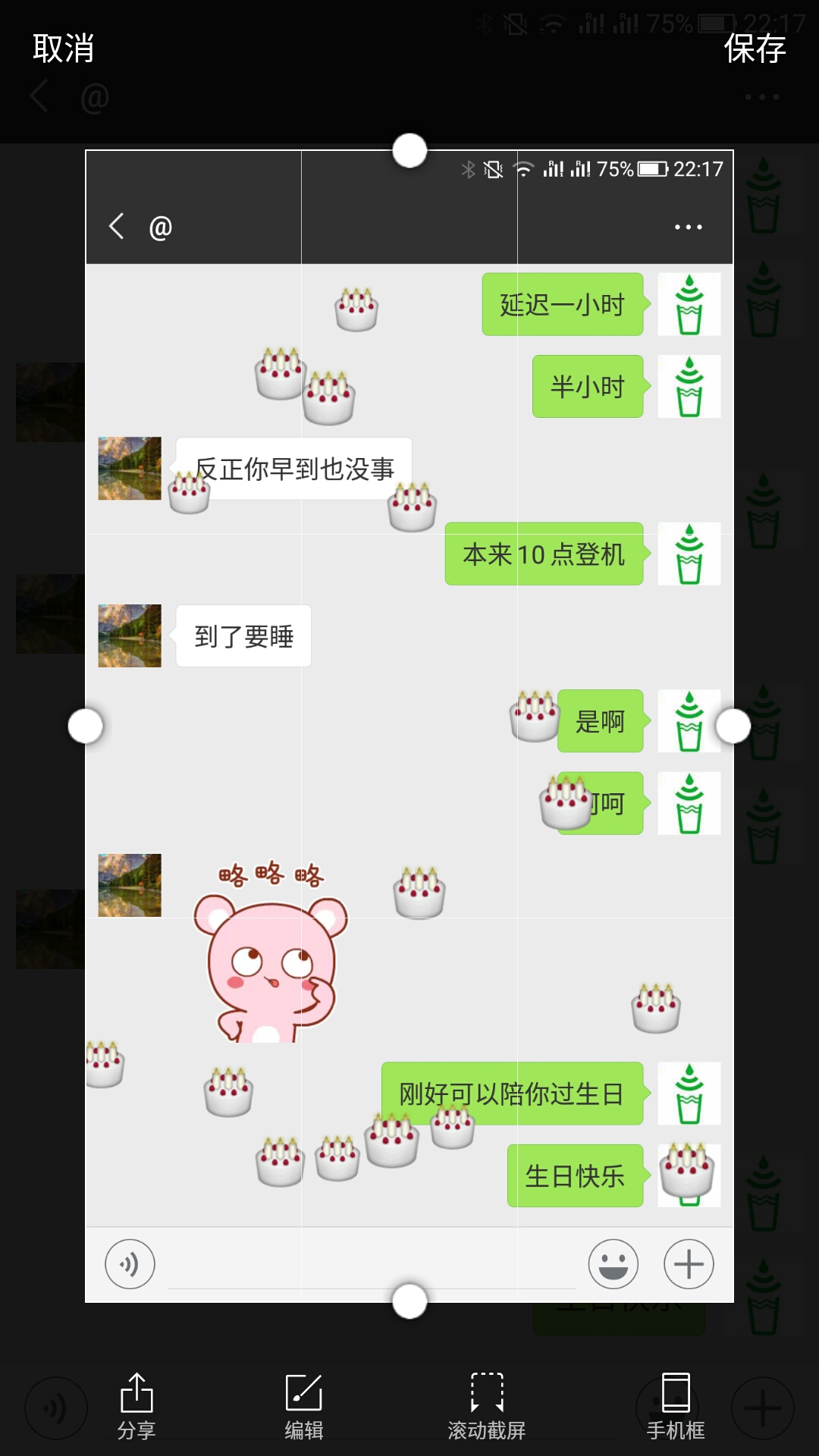Tap the top crop handle
The height and width of the screenshot is (1456, 819).
tap(409, 150)
